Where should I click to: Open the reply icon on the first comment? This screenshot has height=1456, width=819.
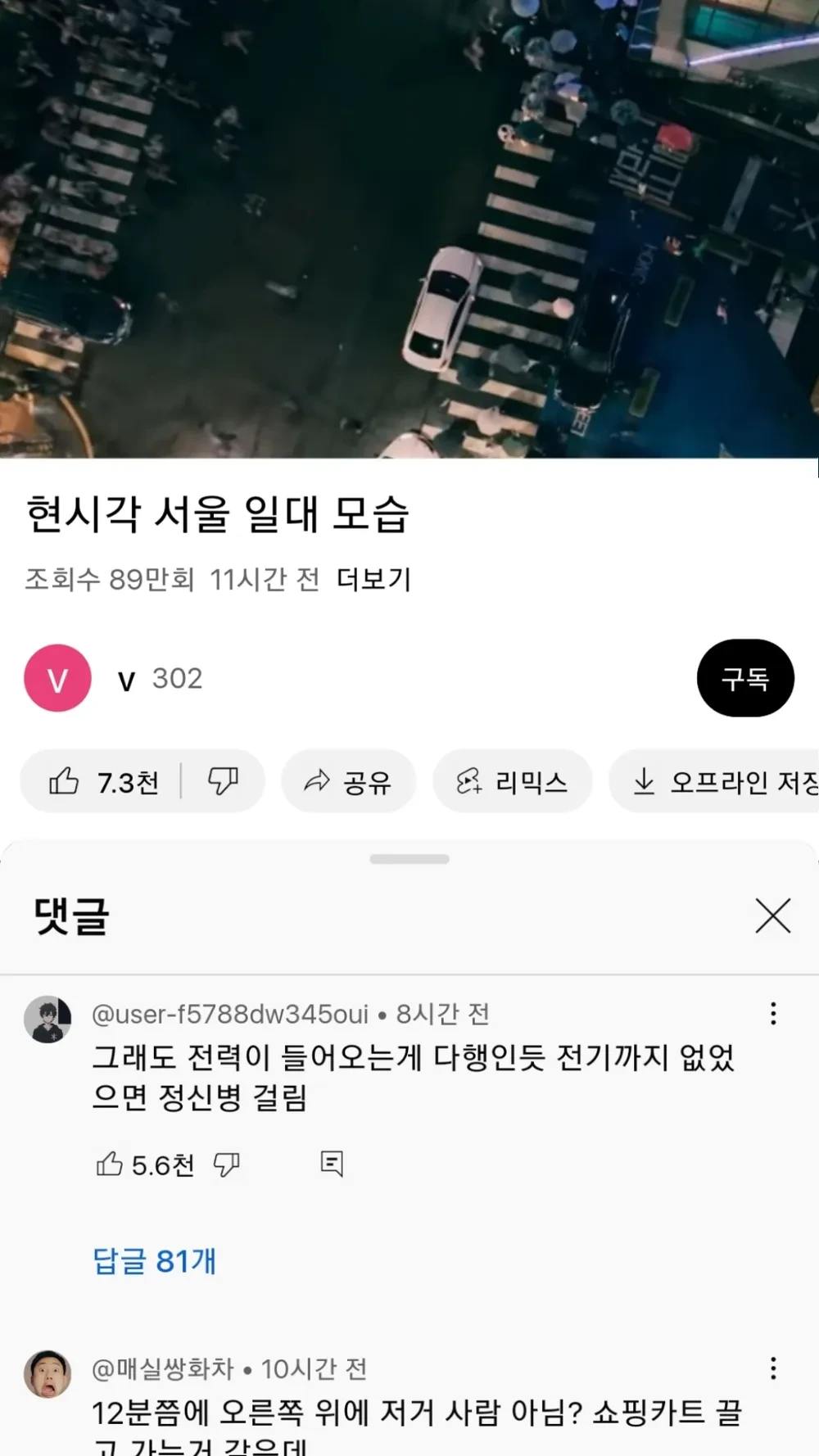(331, 1164)
